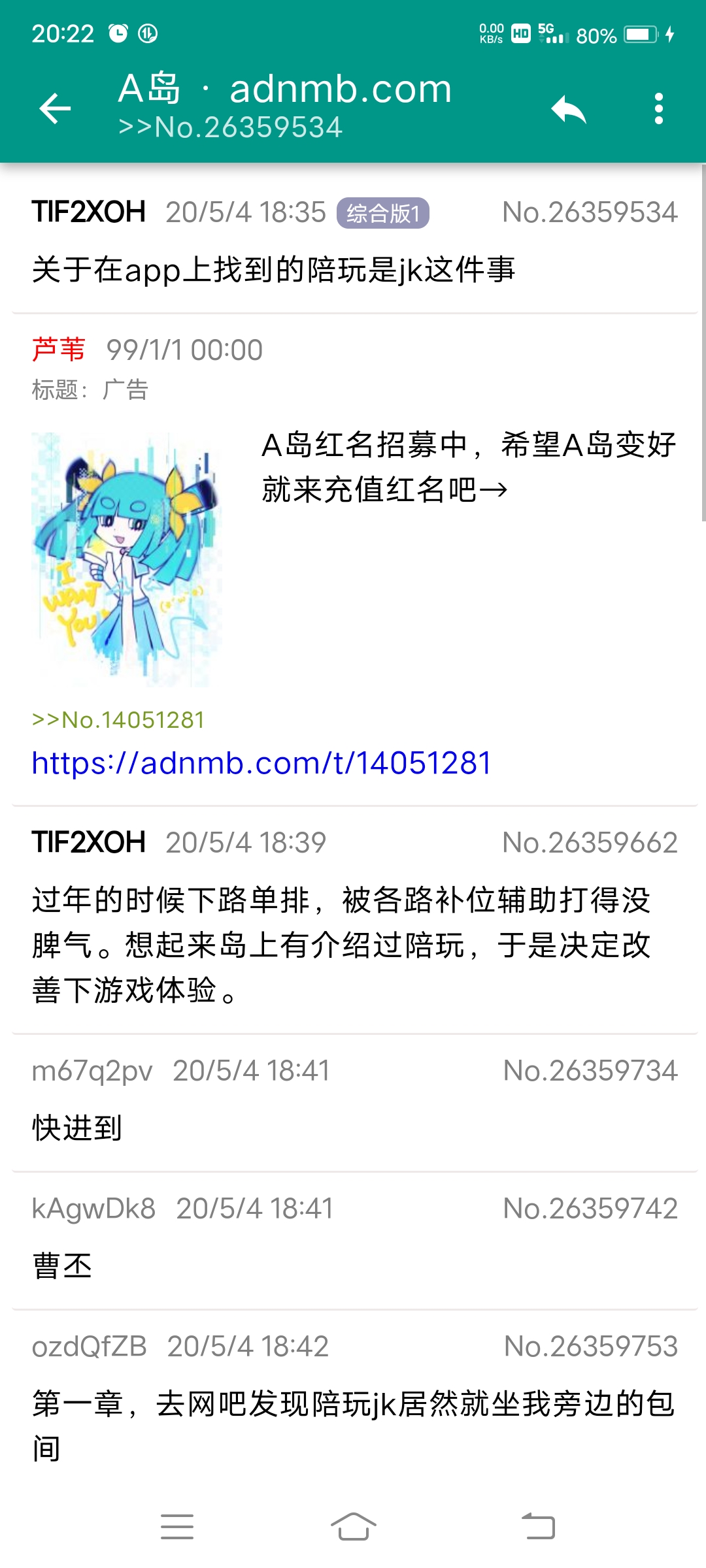706x1568 pixels.
Task: Select the reply by m67q2pv
Action: 353,1104
